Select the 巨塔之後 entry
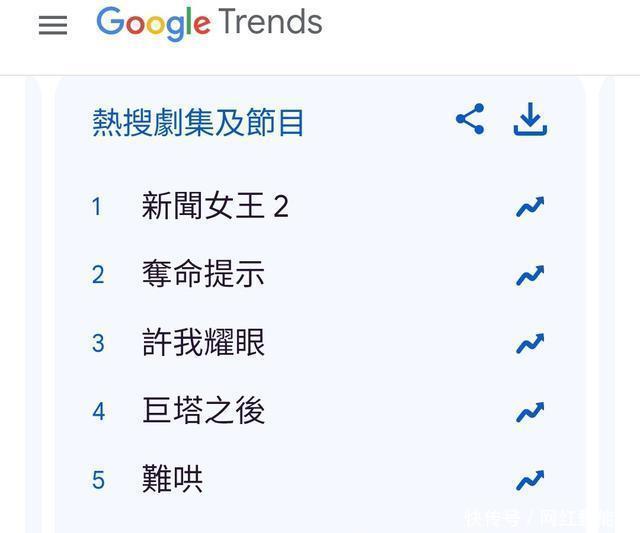Screen dimensions: 640x533 tap(203, 411)
